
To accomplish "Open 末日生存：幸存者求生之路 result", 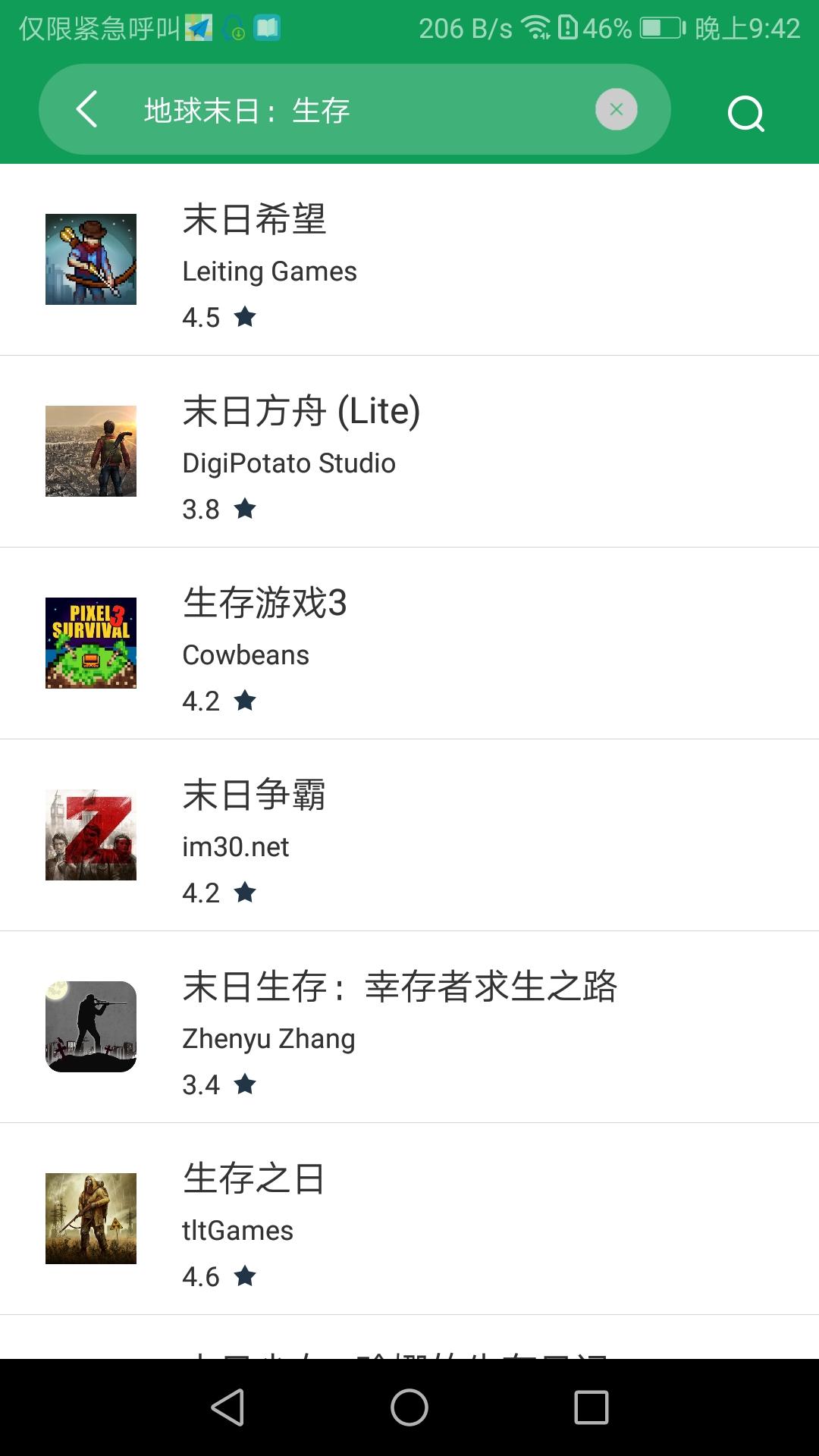I will pyautogui.click(x=409, y=1028).
